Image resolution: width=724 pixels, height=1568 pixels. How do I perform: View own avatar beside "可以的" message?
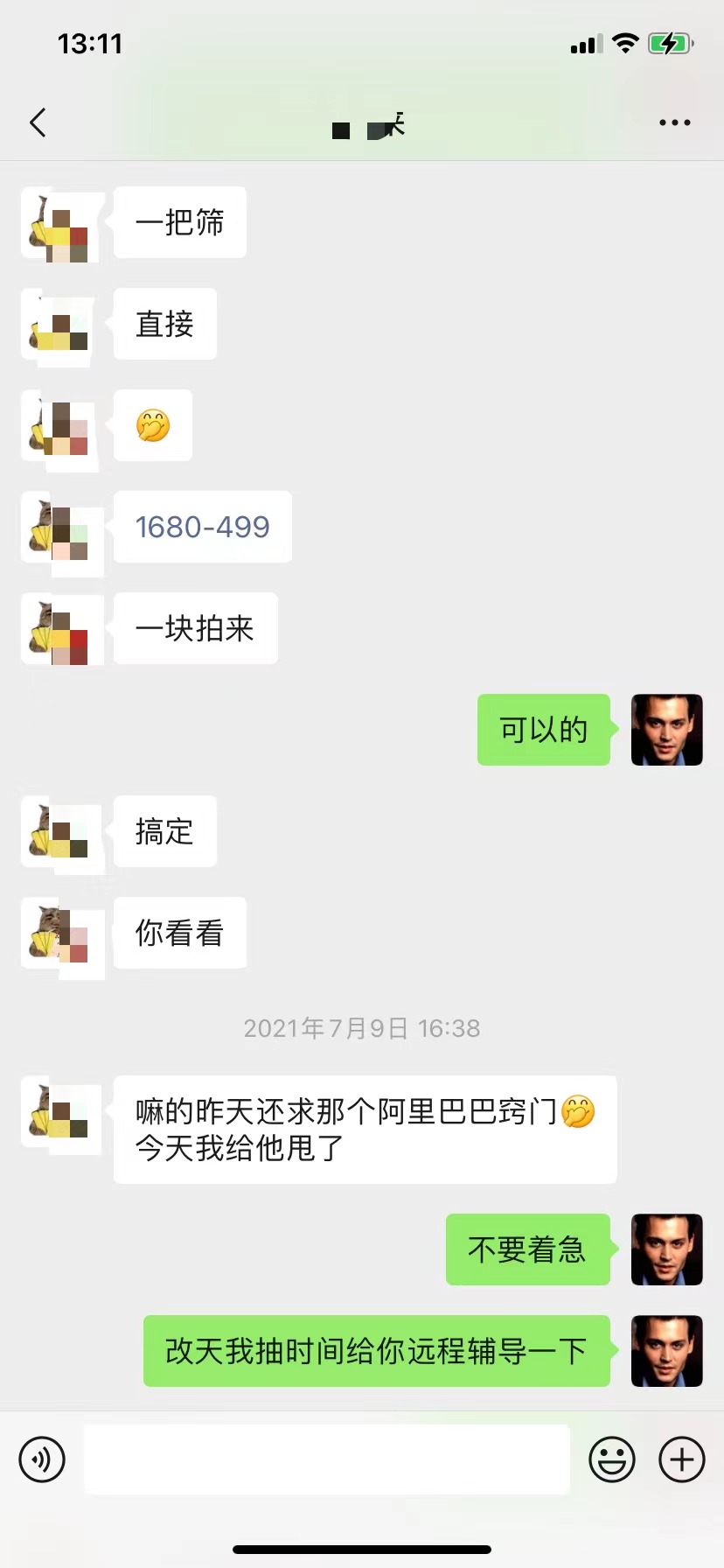point(666,730)
